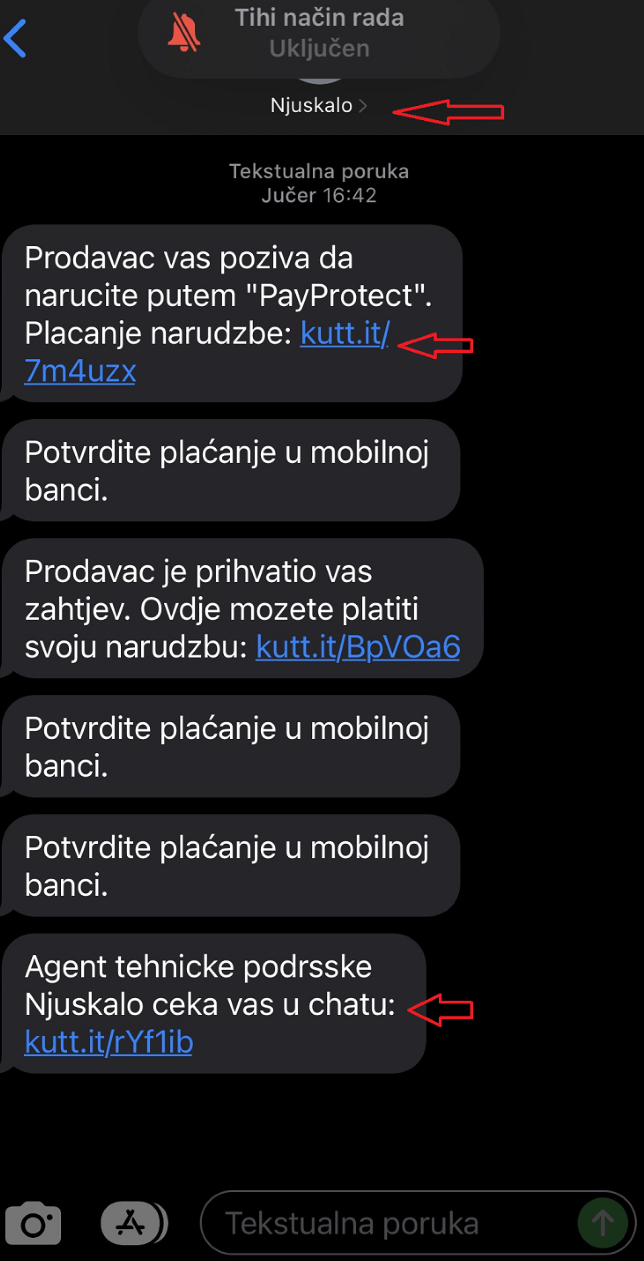Image resolution: width=644 pixels, height=1261 pixels.
Task: Go back to the messages list
Action: (16, 38)
